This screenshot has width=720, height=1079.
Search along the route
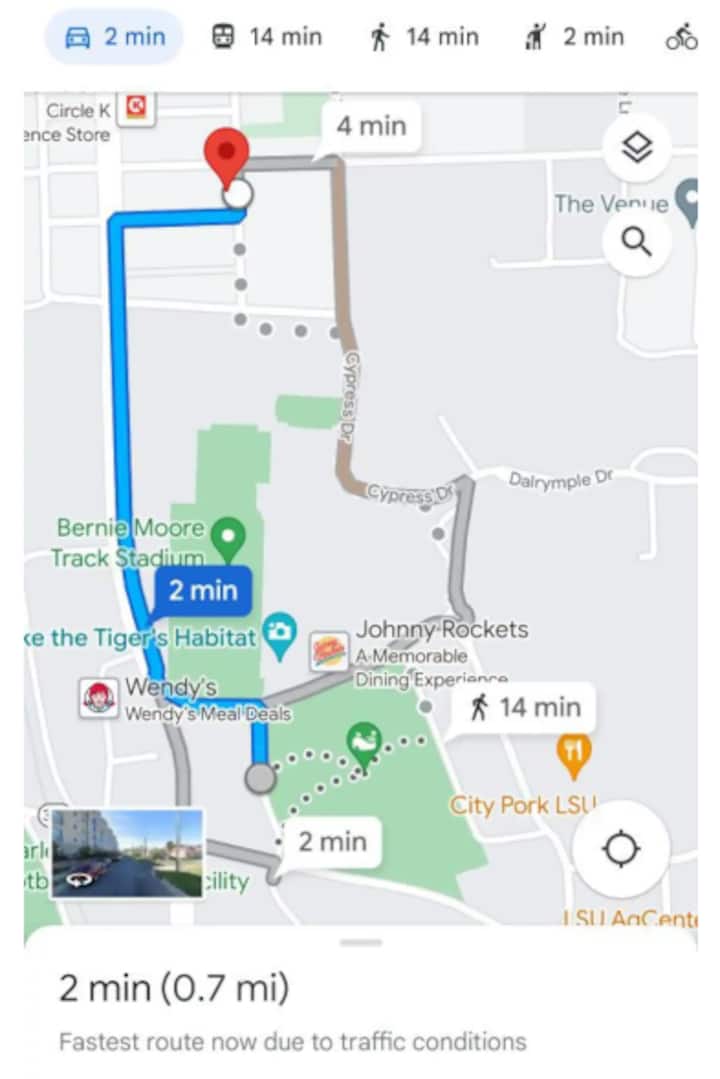[637, 242]
